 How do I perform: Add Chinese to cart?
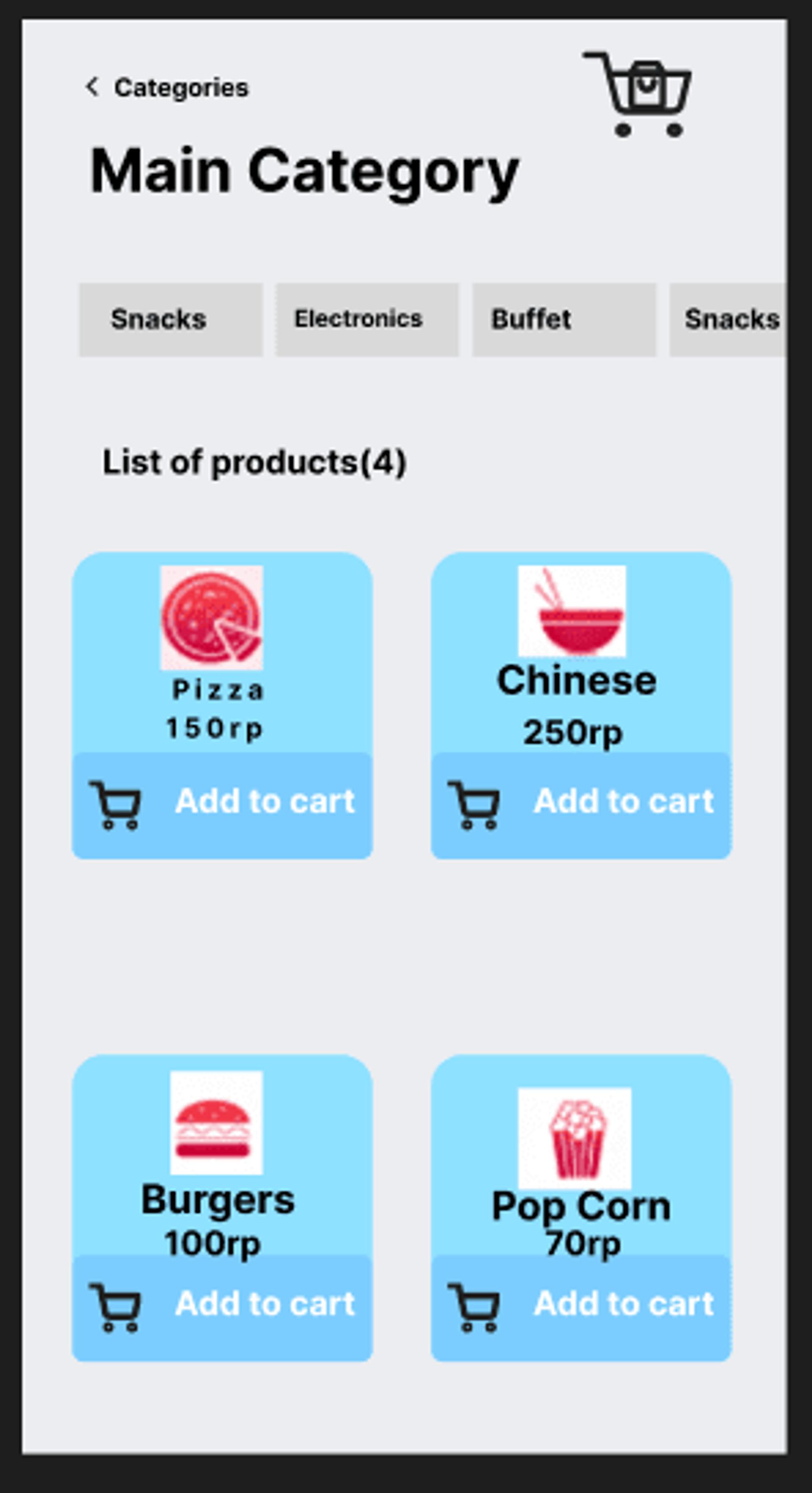[x=581, y=804]
